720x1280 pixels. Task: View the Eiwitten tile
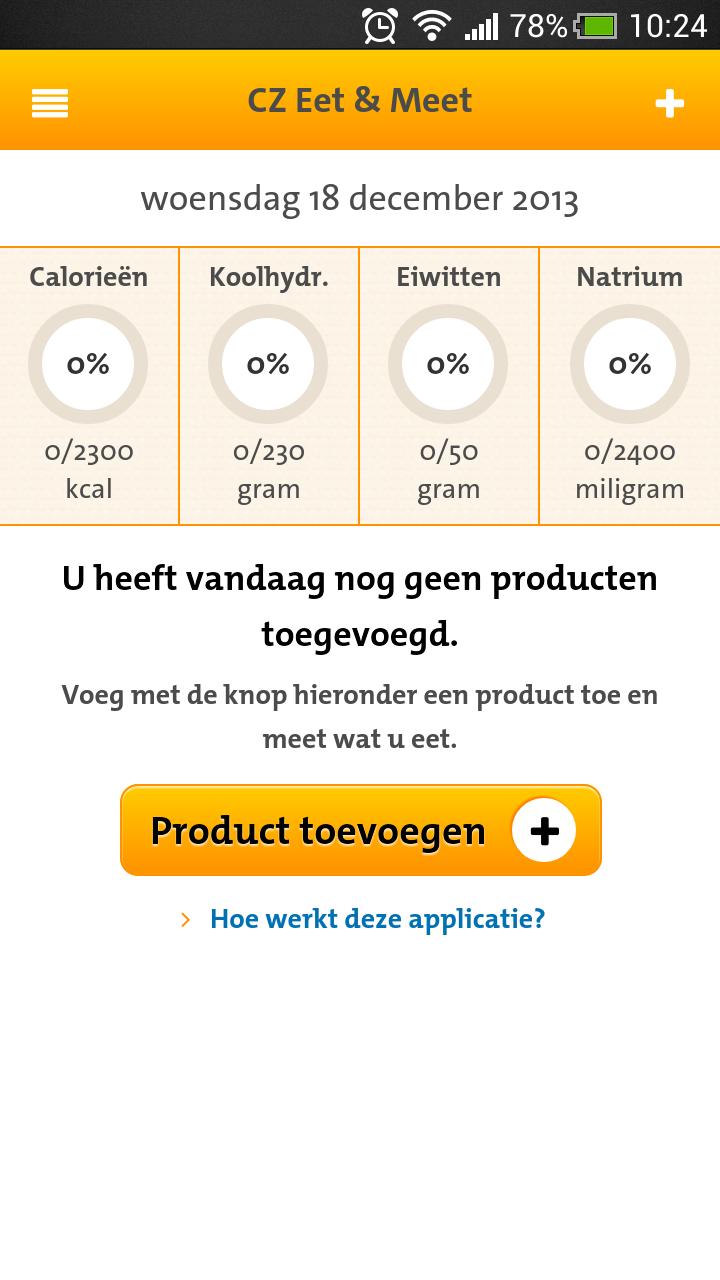coord(449,385)
